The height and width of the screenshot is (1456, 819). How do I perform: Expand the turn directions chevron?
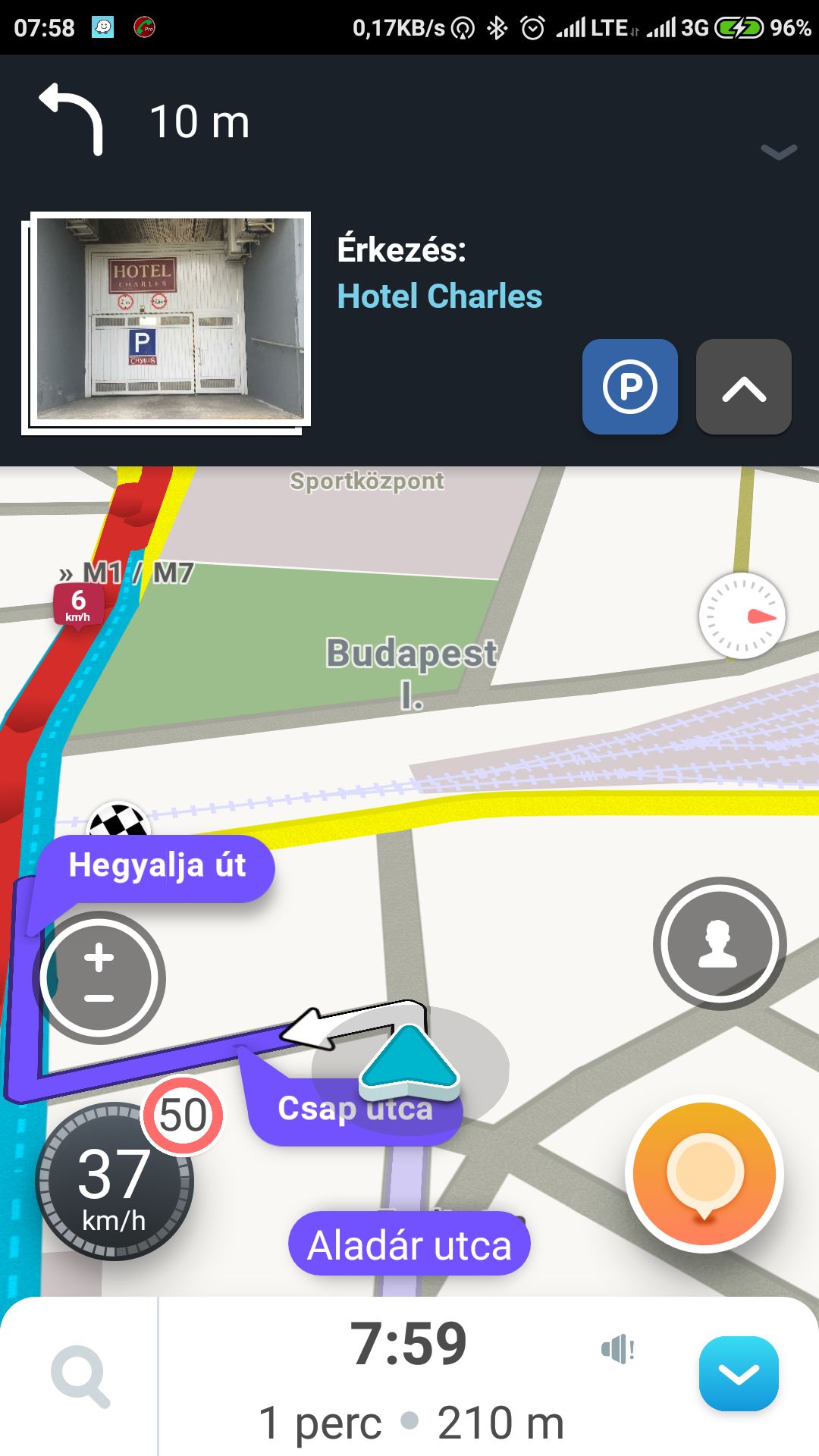click(x=779, y=152)
